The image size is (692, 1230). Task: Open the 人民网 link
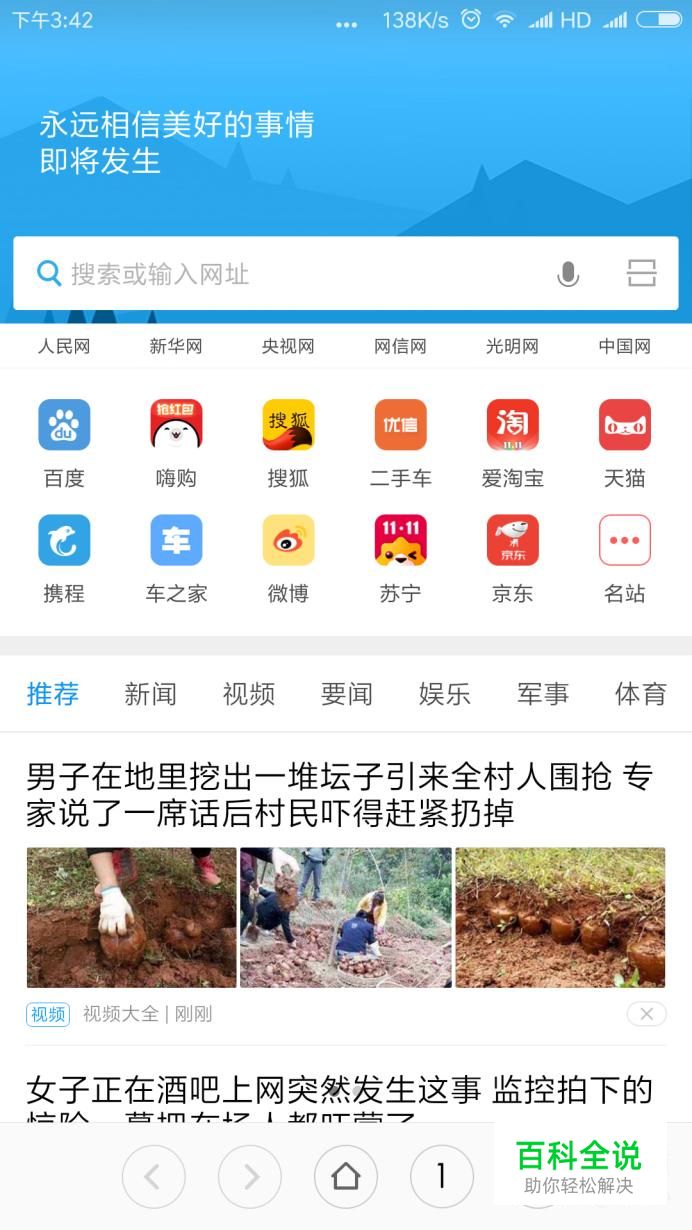[64, 347]
